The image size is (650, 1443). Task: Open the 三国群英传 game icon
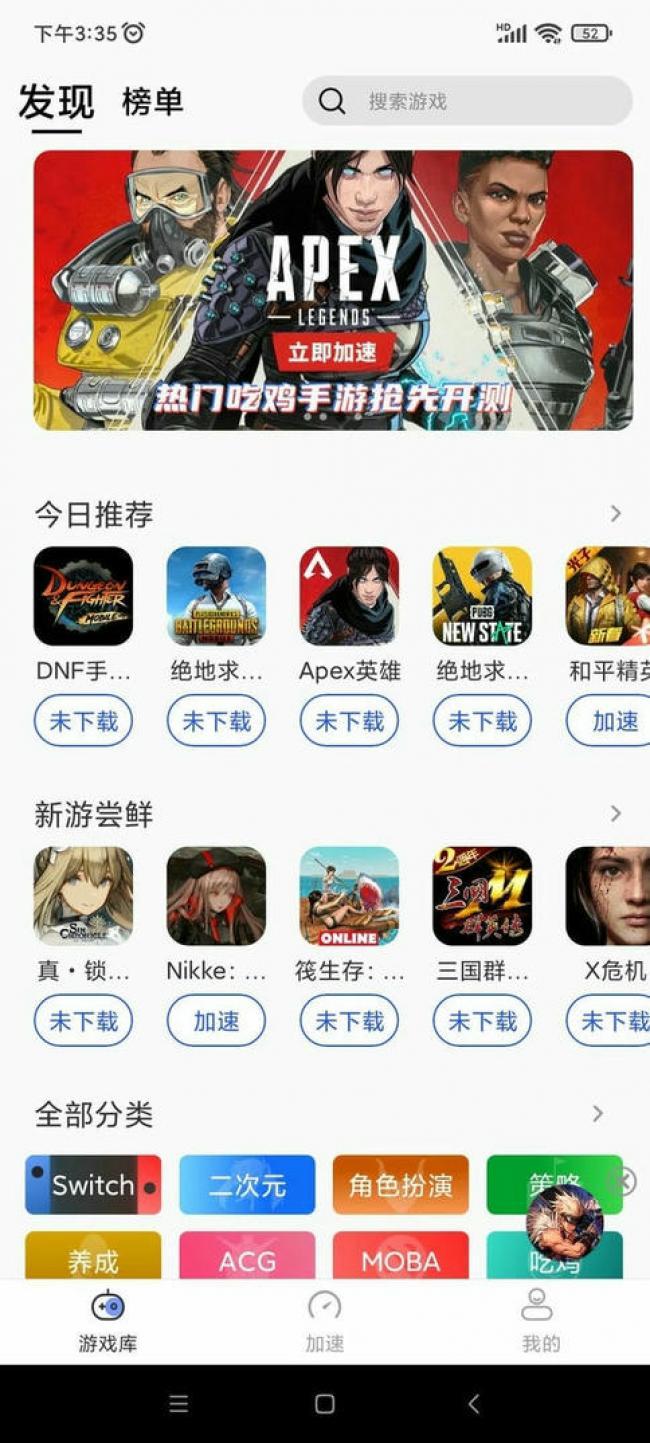(x=482, y=896)
